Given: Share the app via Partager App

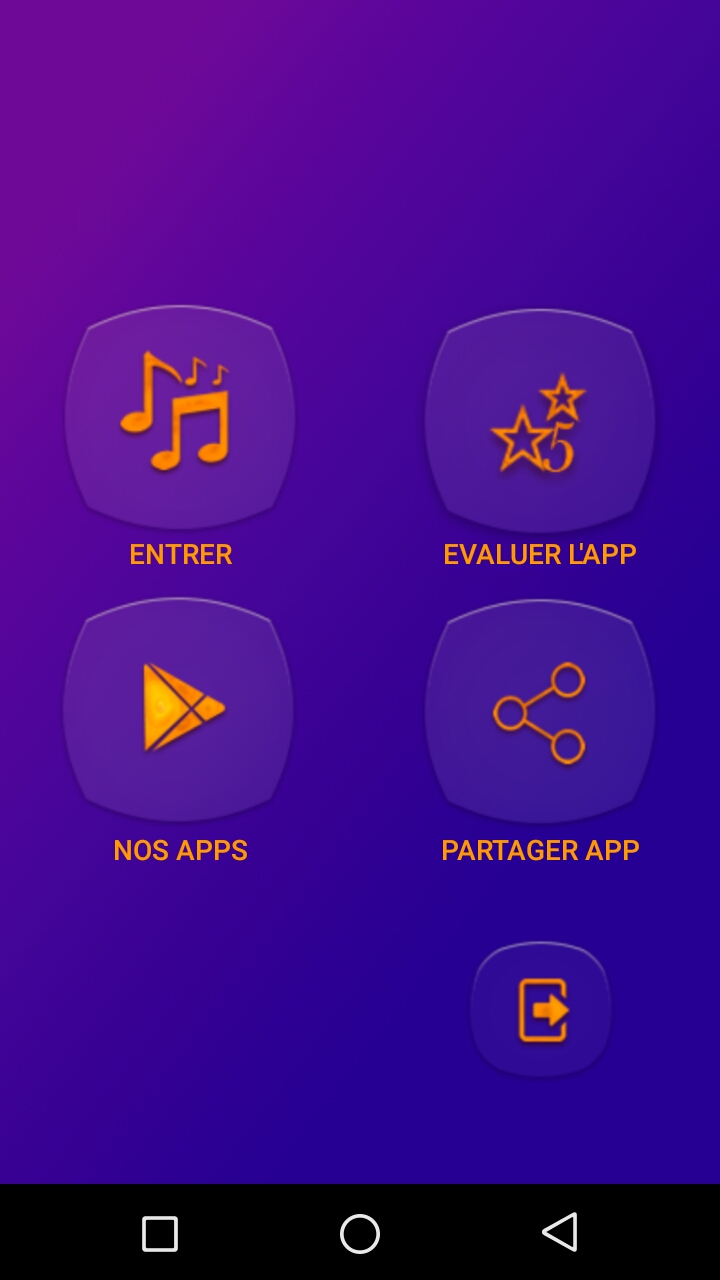Looking at the screenshot, I should pyautogui.click(x=540, y=712).
